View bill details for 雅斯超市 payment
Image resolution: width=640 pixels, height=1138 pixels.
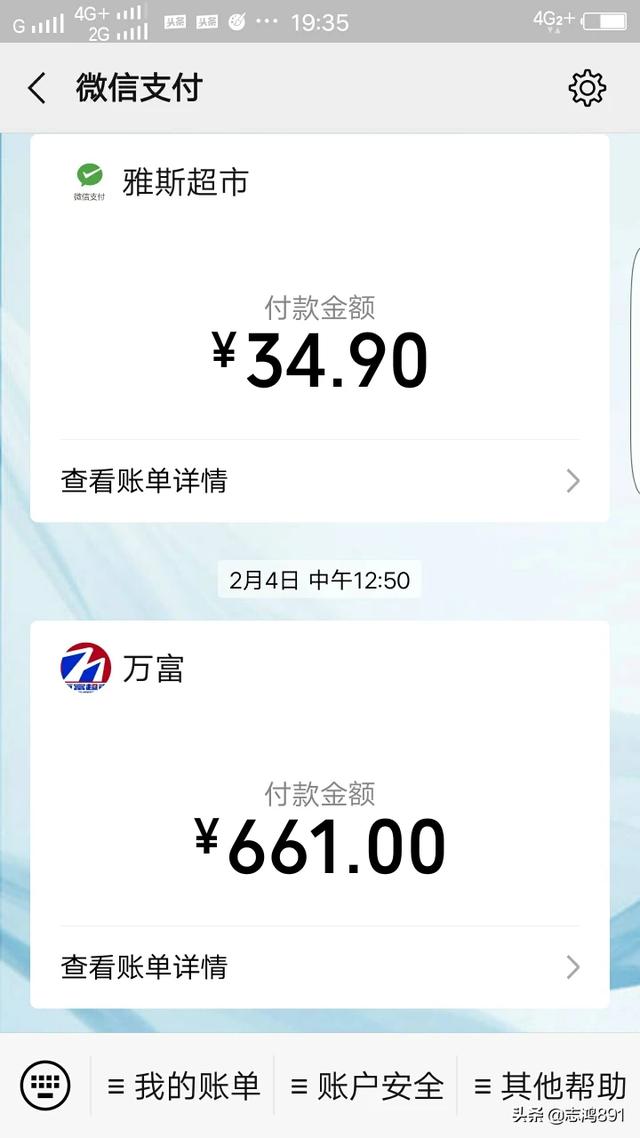click(x=319, y=480)
